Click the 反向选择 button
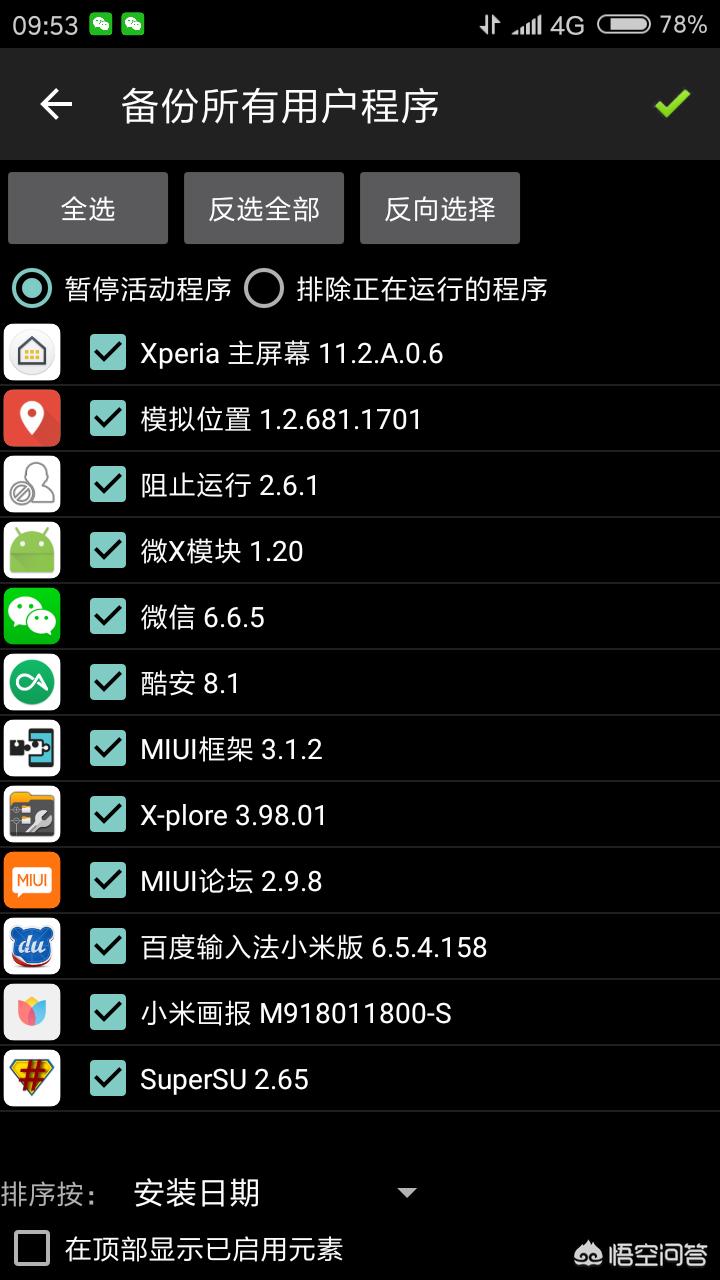The image size is (720, 1280). point(440,208)
